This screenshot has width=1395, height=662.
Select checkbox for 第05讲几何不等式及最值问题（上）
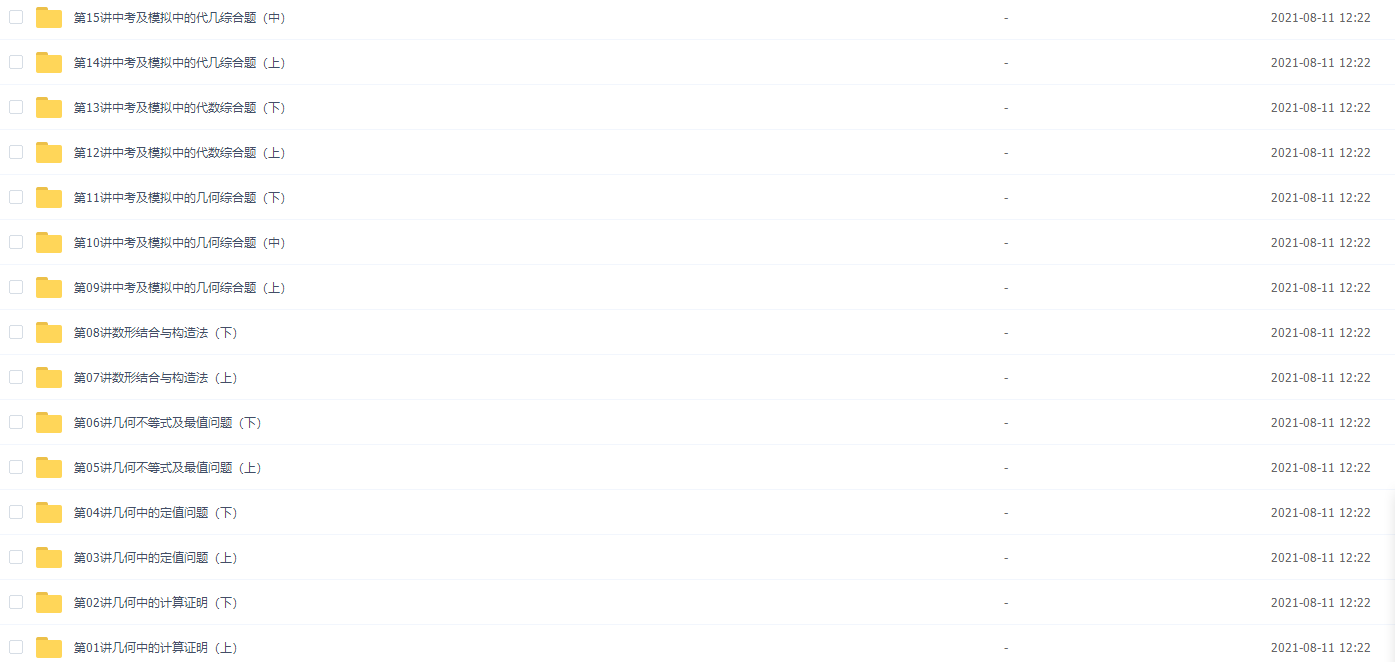point(16,467)
